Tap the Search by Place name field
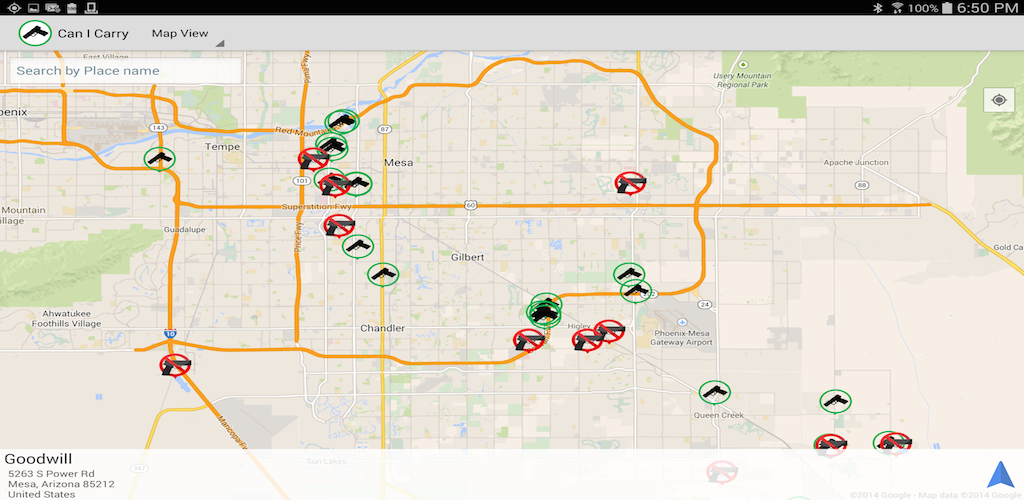The image size is (1024, 500). 125,71
